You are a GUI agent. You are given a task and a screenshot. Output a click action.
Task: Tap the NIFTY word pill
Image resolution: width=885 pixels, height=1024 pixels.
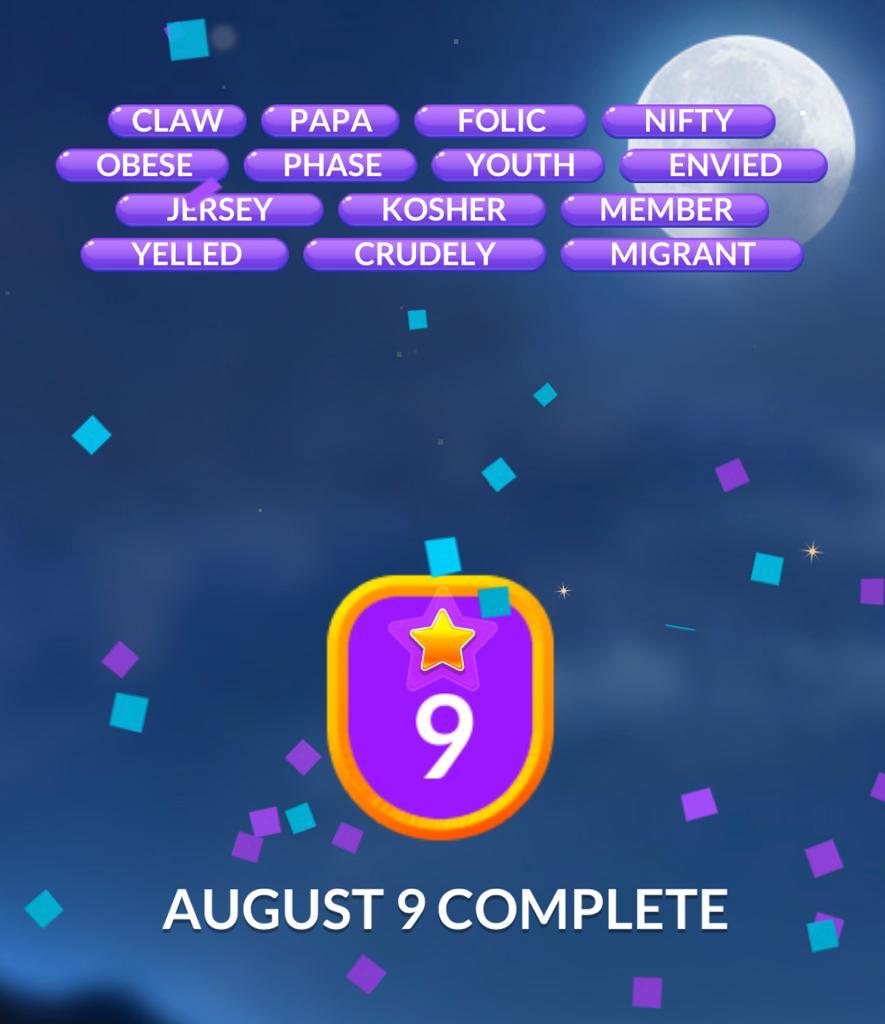[x=688, y=121]
